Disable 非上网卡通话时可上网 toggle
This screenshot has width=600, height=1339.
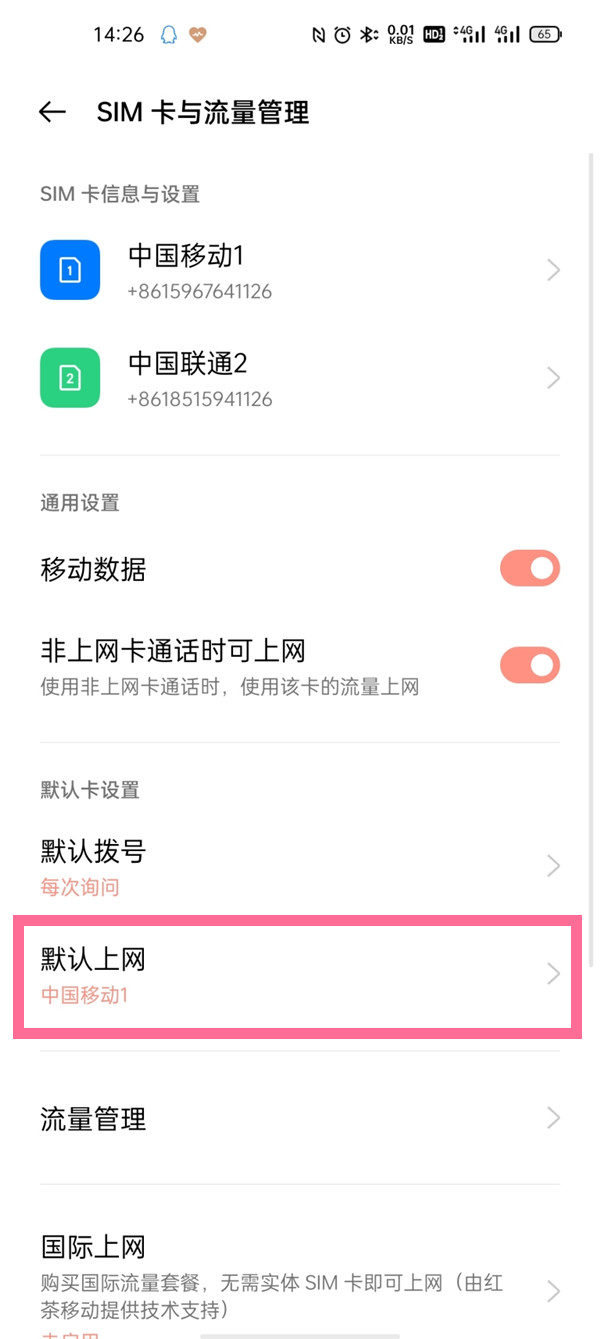[529, 665]
